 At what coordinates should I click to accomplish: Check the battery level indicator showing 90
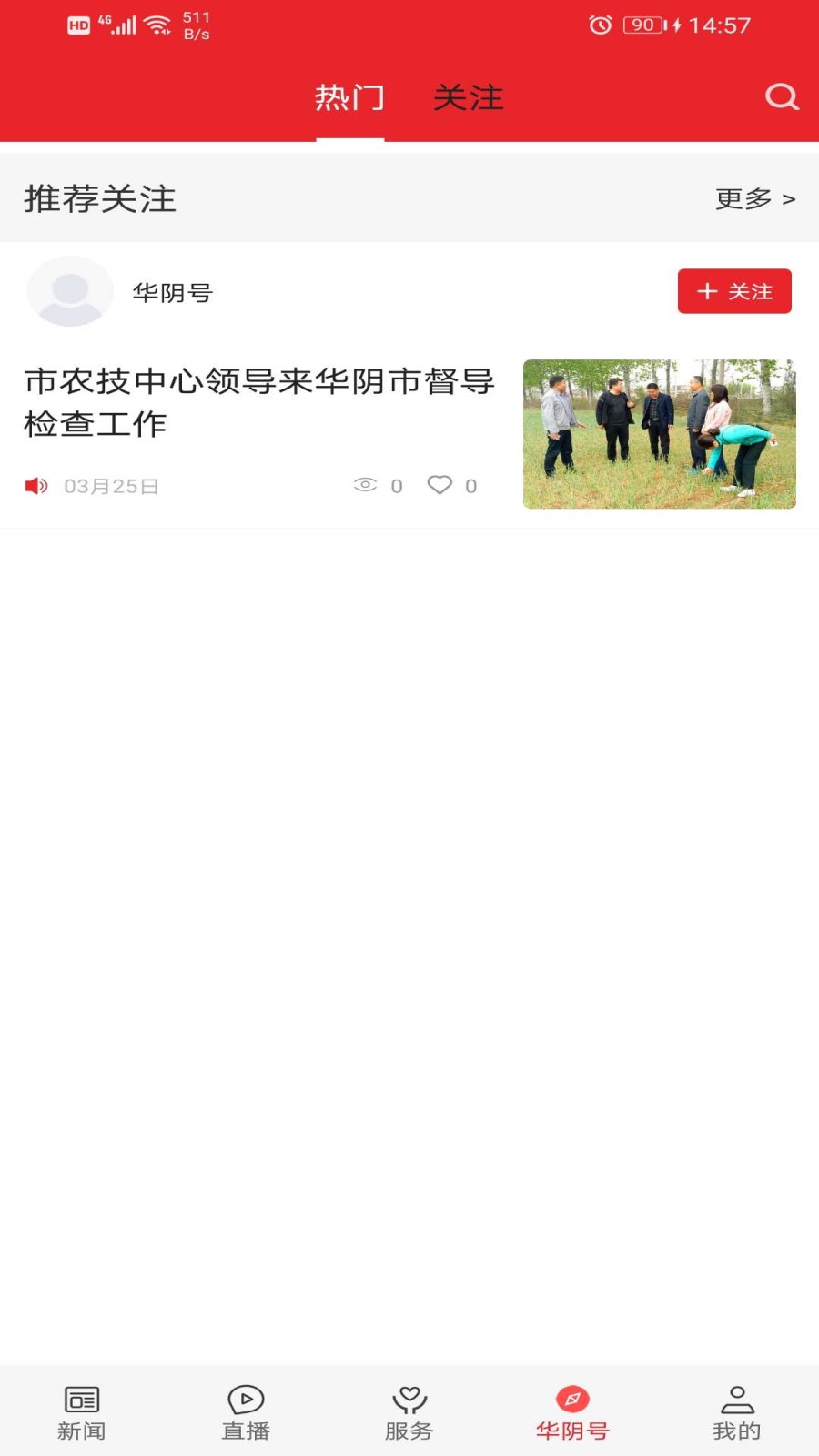pyautogui.click(x=642, y=25)
